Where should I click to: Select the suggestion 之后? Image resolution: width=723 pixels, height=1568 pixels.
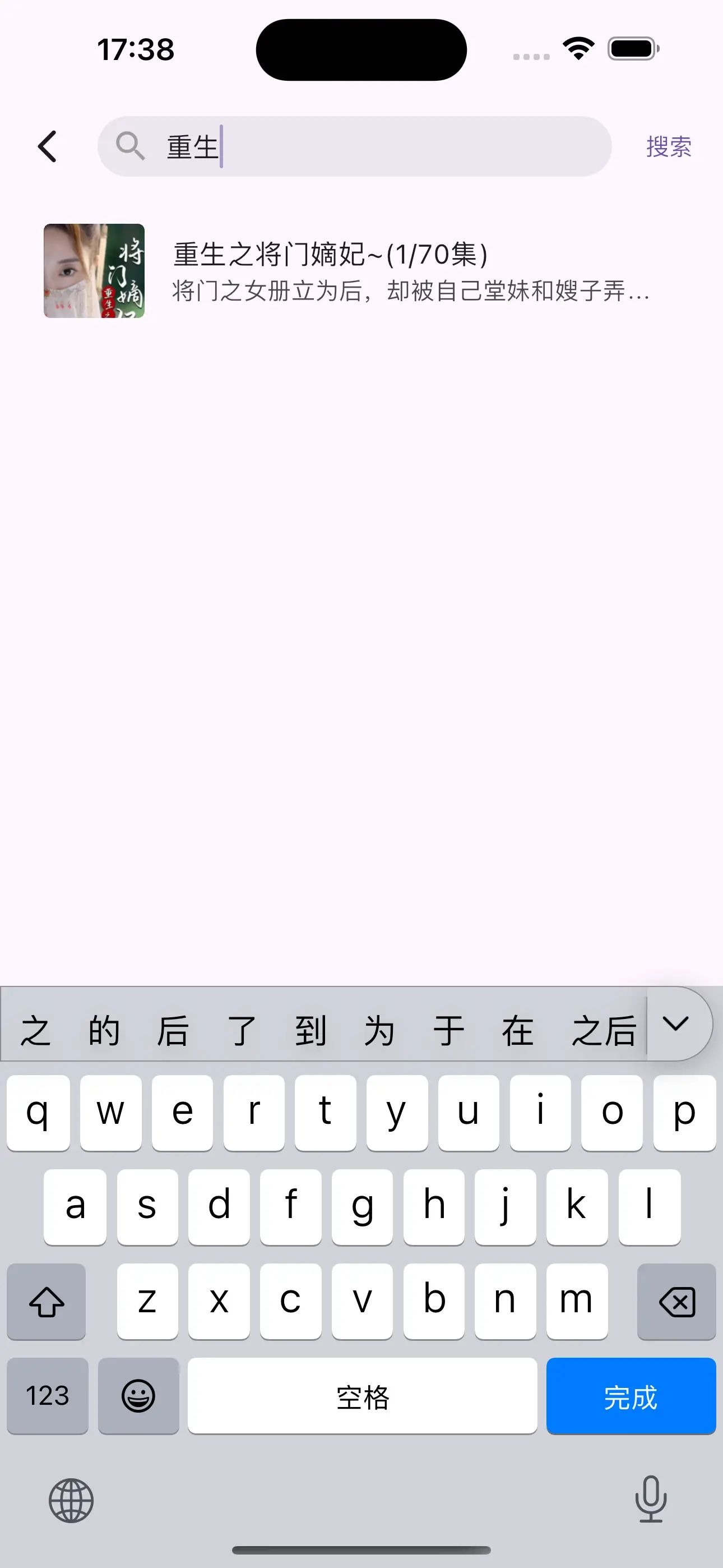coord(603,1031)
